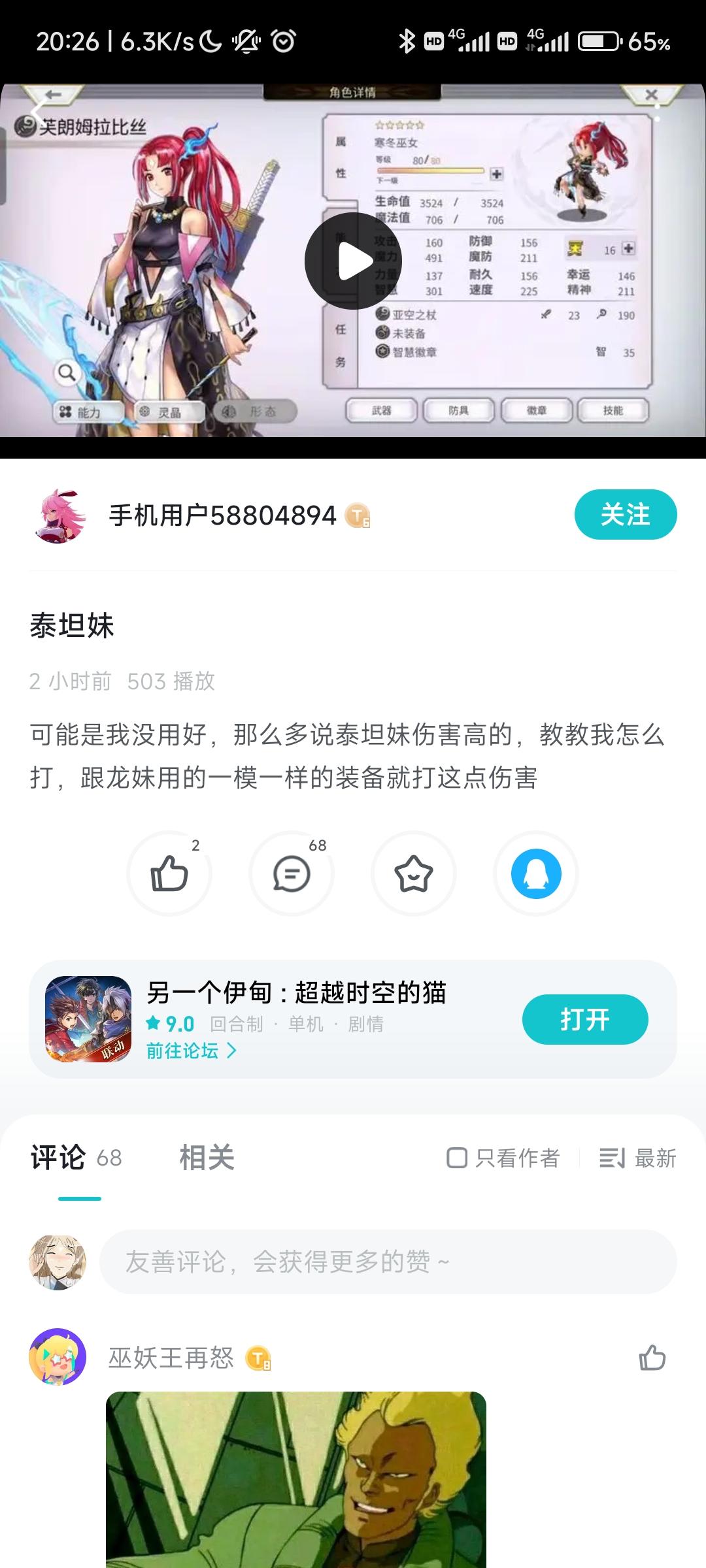This screenshot has width=706, height=1568.
Task: Like 巫妖王再怒's comment
Action: point(652,1357)
